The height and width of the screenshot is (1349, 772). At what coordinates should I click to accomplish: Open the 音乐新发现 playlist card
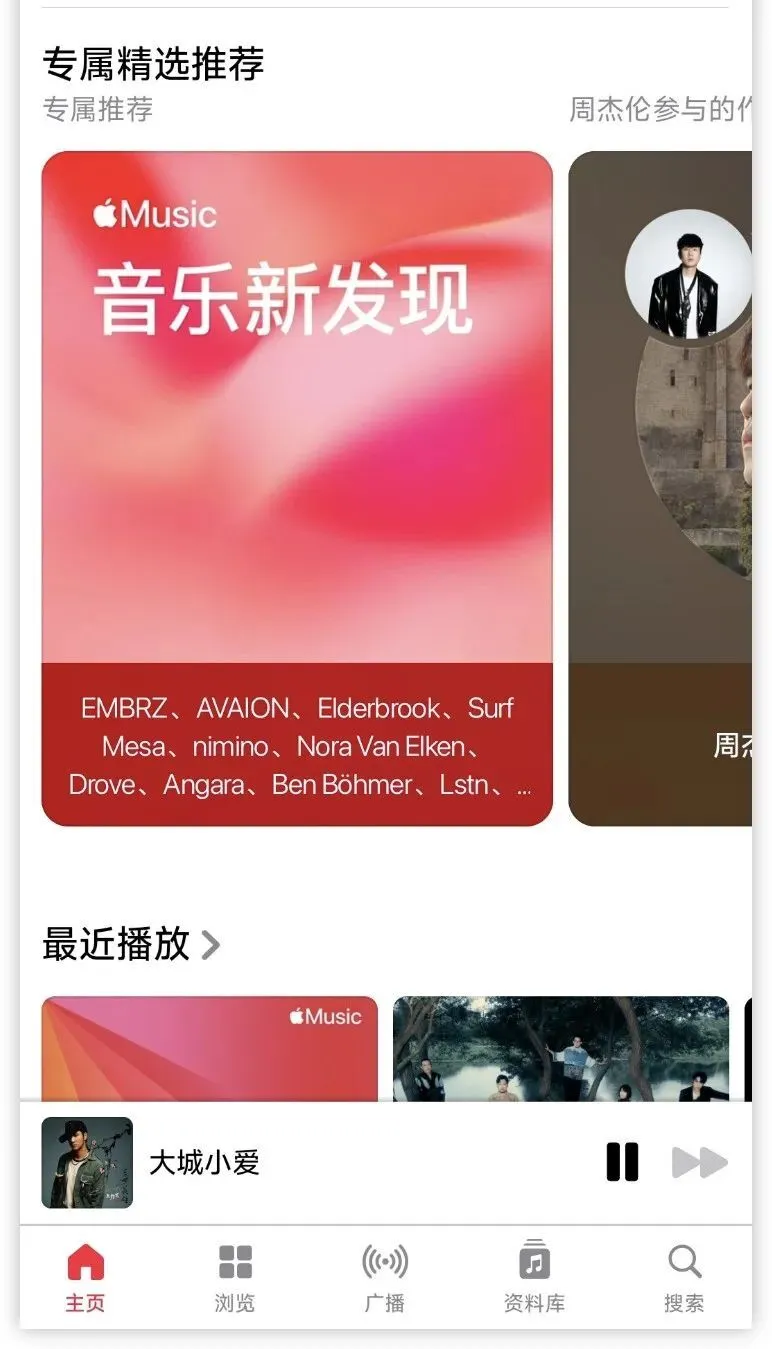[x=296, y=488]
